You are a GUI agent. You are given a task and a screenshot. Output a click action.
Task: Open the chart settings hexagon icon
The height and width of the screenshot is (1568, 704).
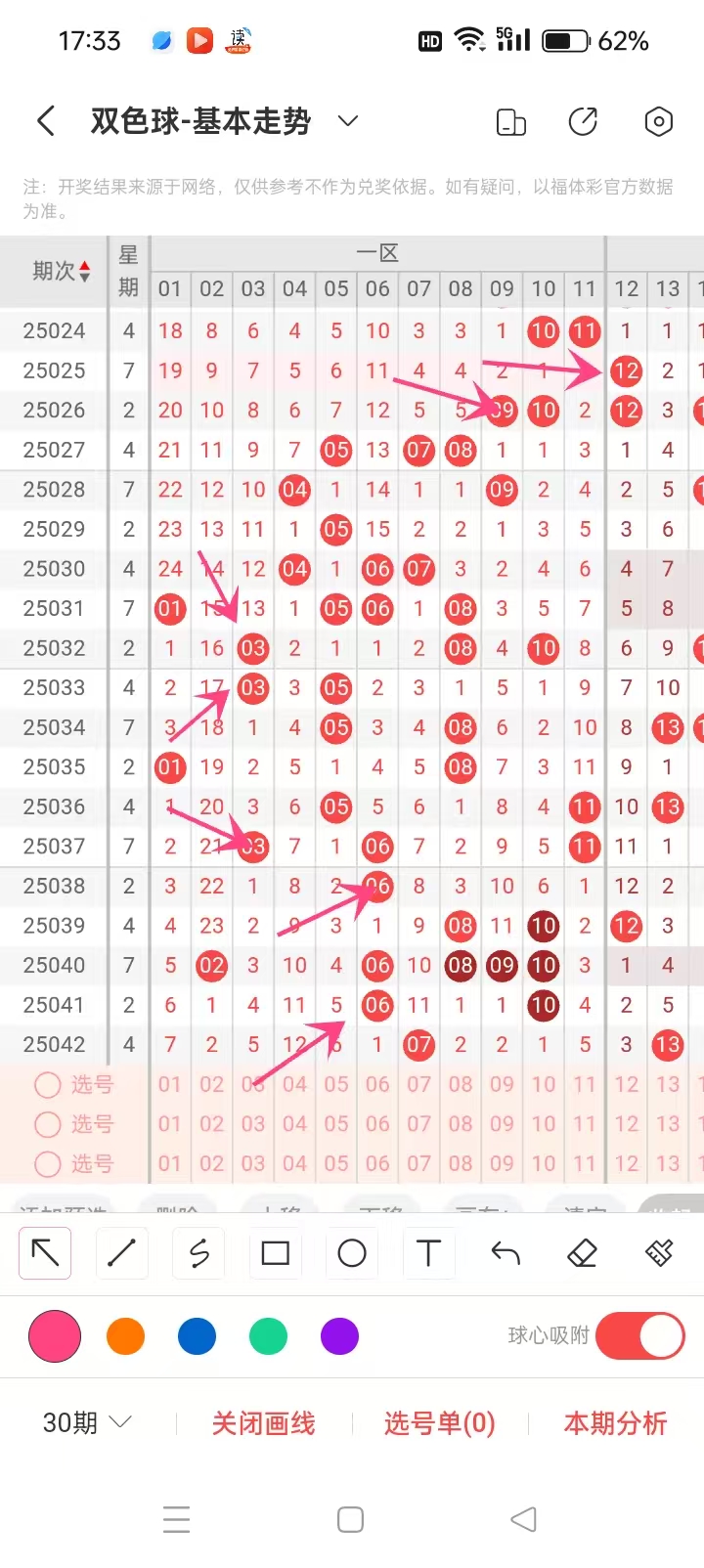click(x=659, y=122)
